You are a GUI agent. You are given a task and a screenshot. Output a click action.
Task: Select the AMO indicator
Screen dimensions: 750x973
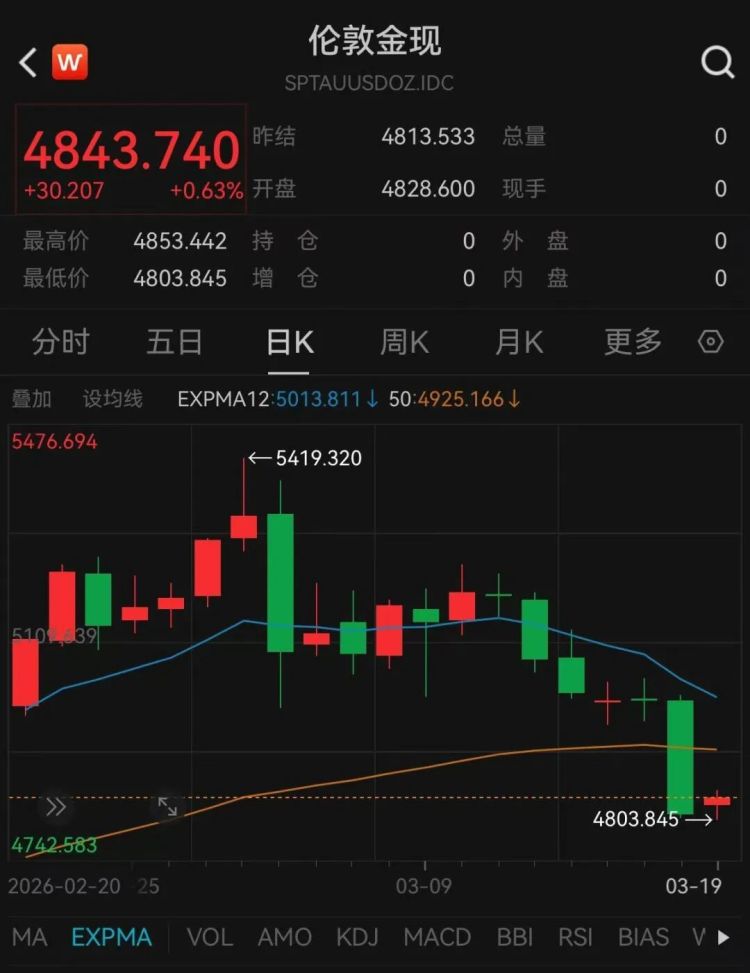click(285, 937)
